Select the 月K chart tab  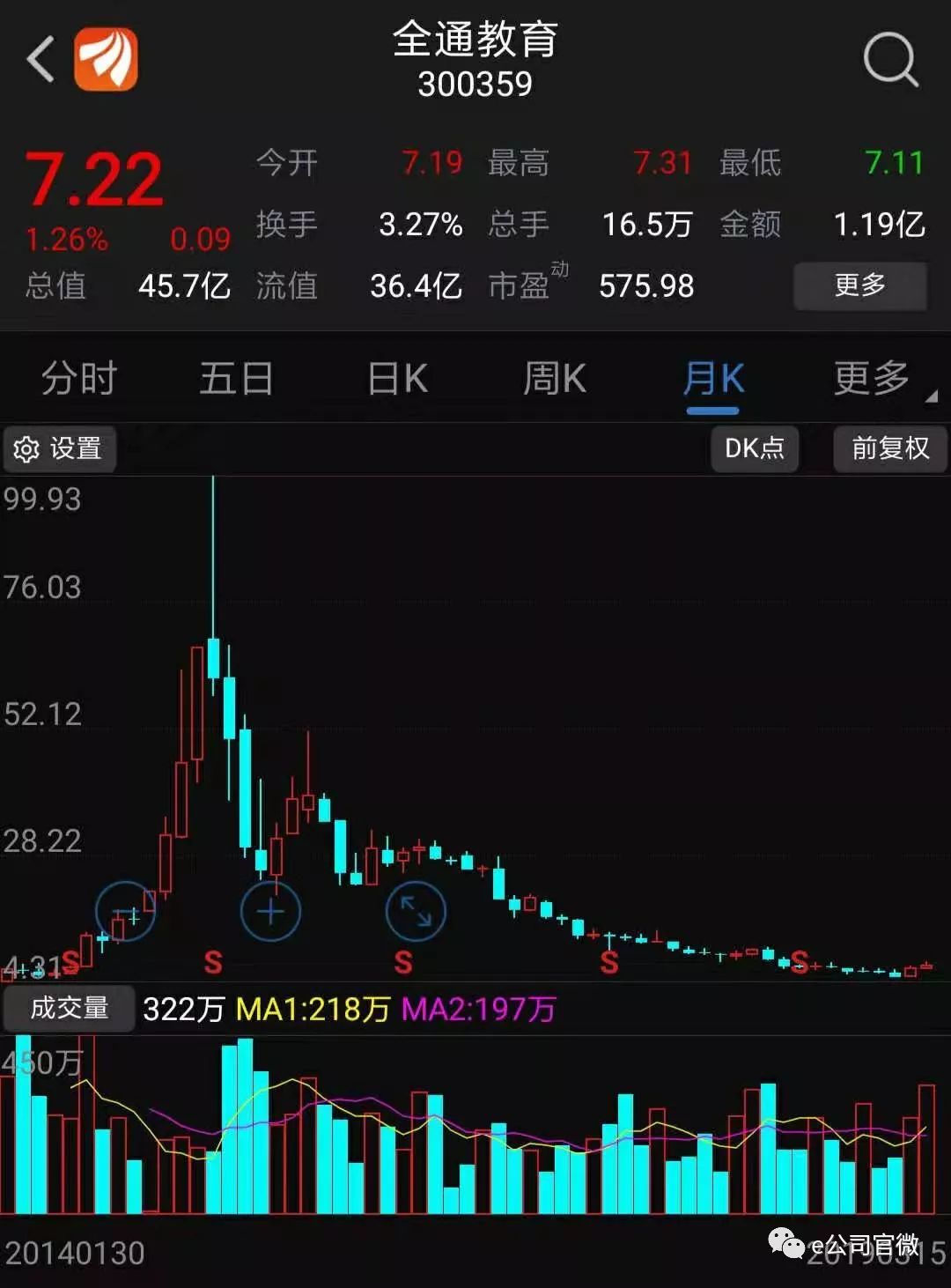713,379
